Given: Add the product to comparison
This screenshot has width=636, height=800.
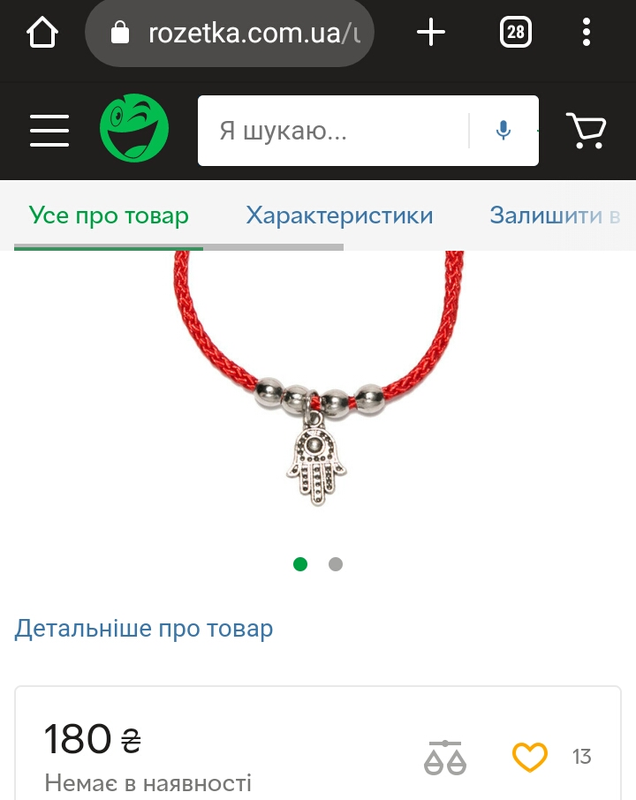Looking at the screenshot, I should [445, 757].
